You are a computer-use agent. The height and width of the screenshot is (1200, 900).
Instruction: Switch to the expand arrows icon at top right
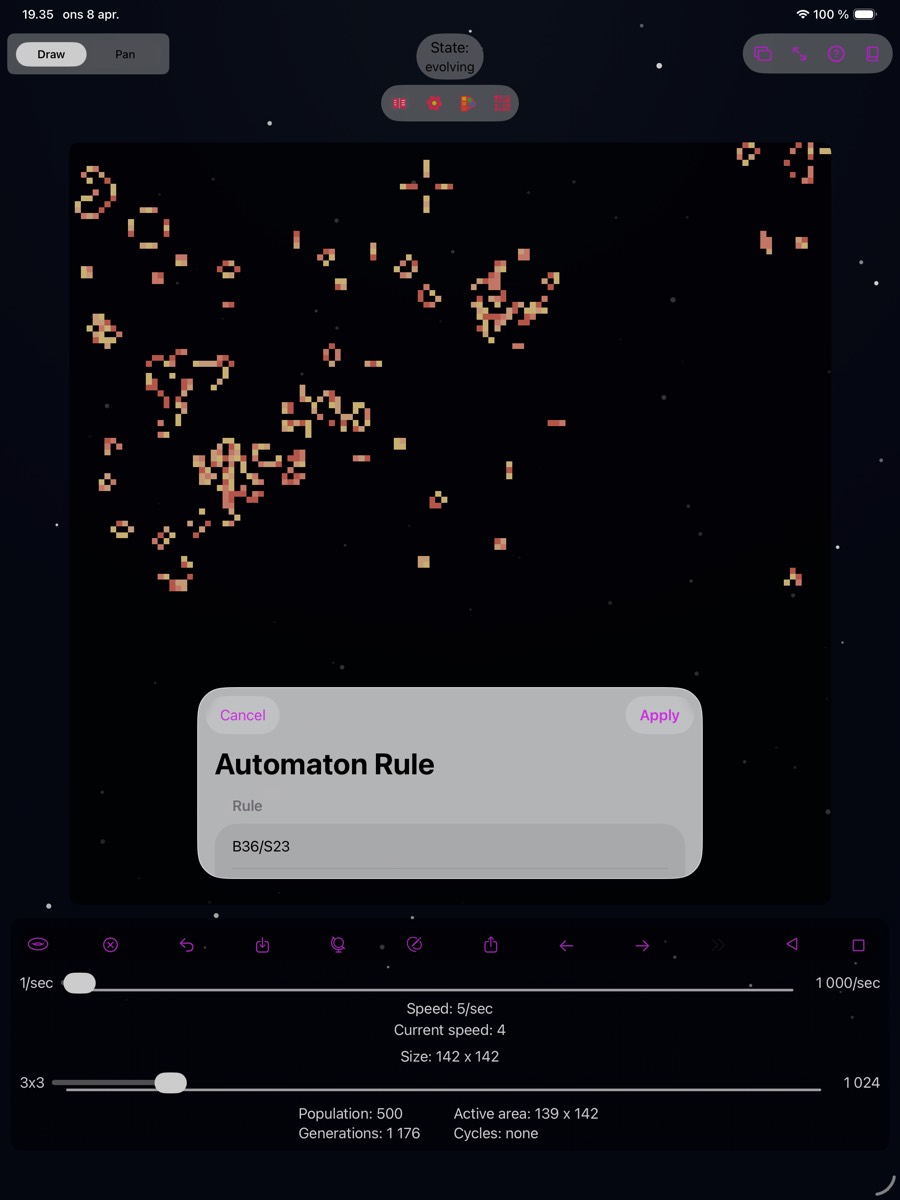coord(799,53)
